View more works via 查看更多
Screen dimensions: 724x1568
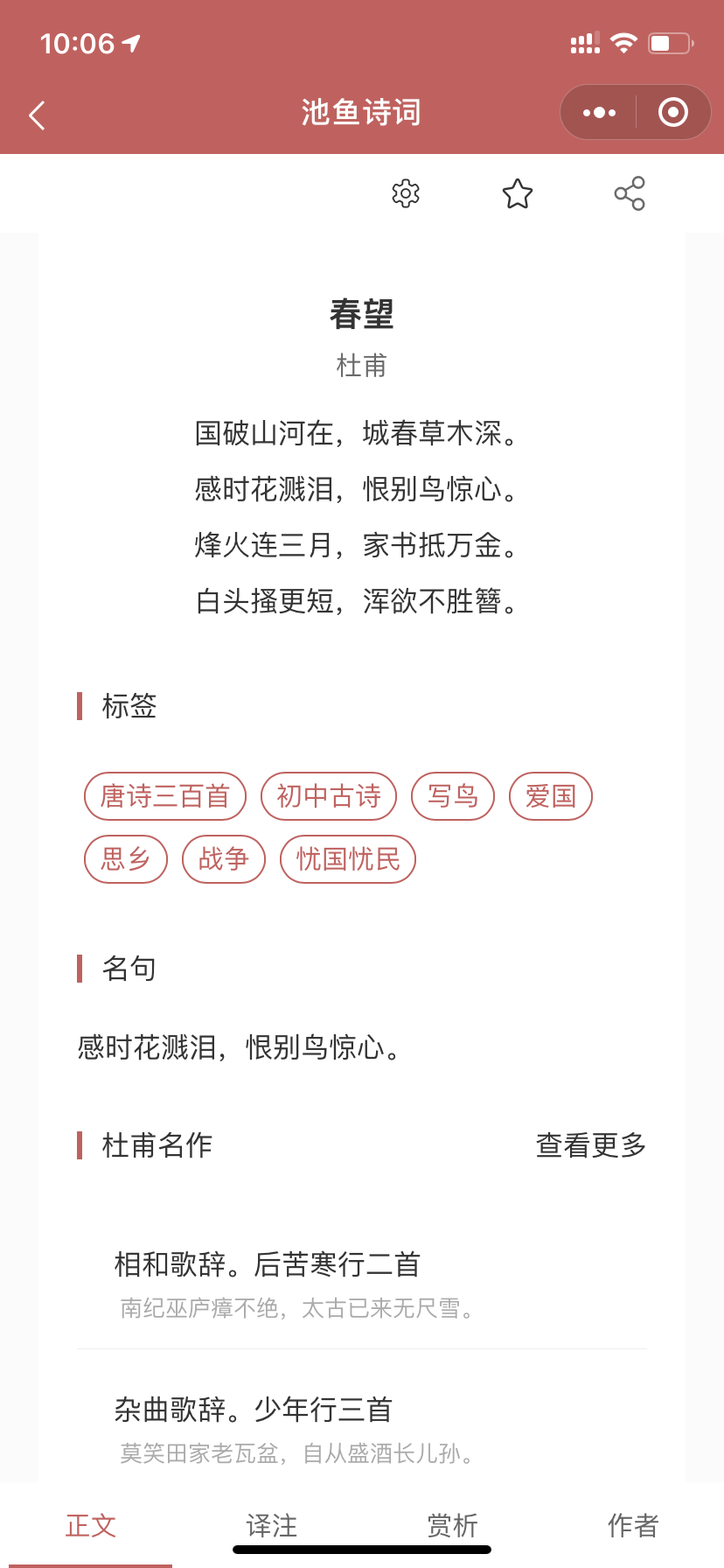tap(591, 1144)
